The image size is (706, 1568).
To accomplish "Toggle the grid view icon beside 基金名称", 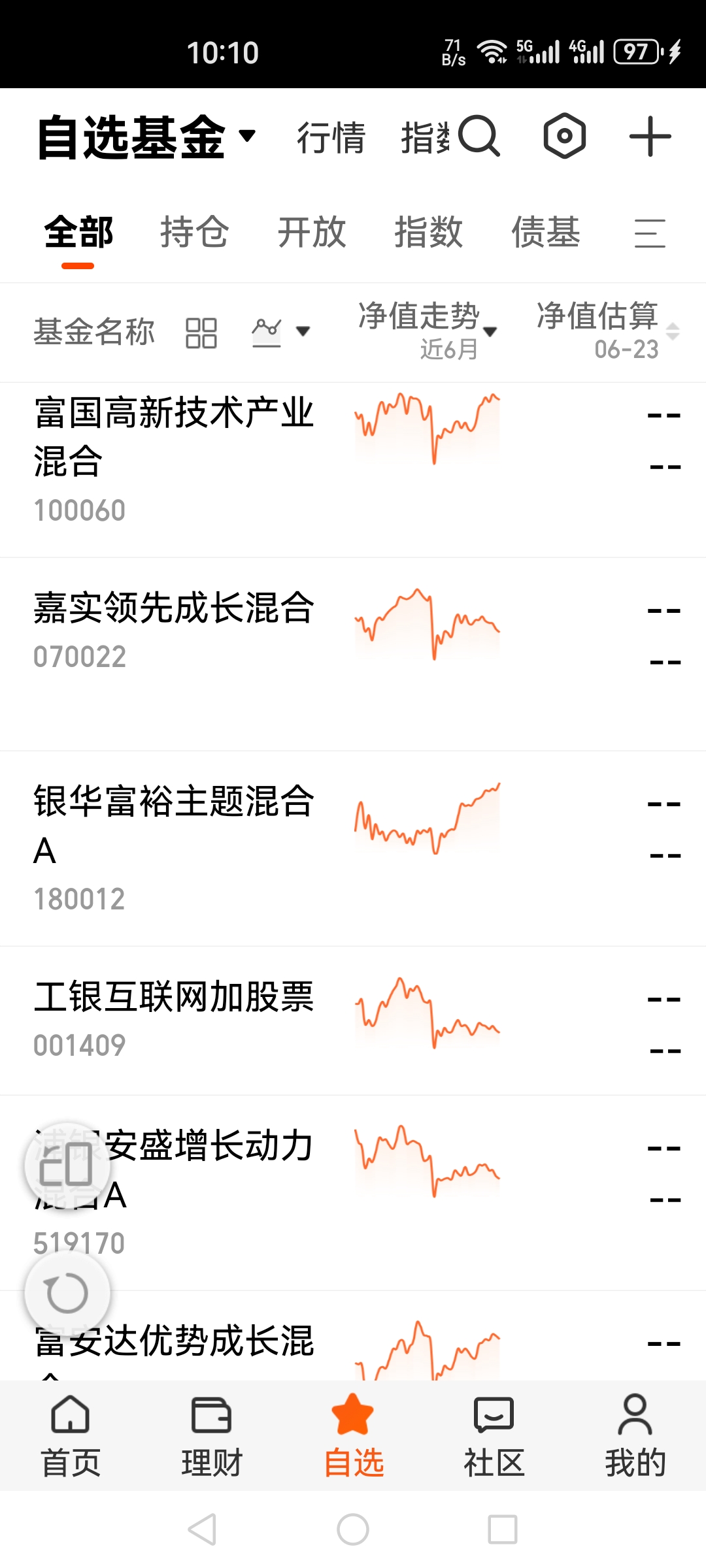I will click(201, 333).
